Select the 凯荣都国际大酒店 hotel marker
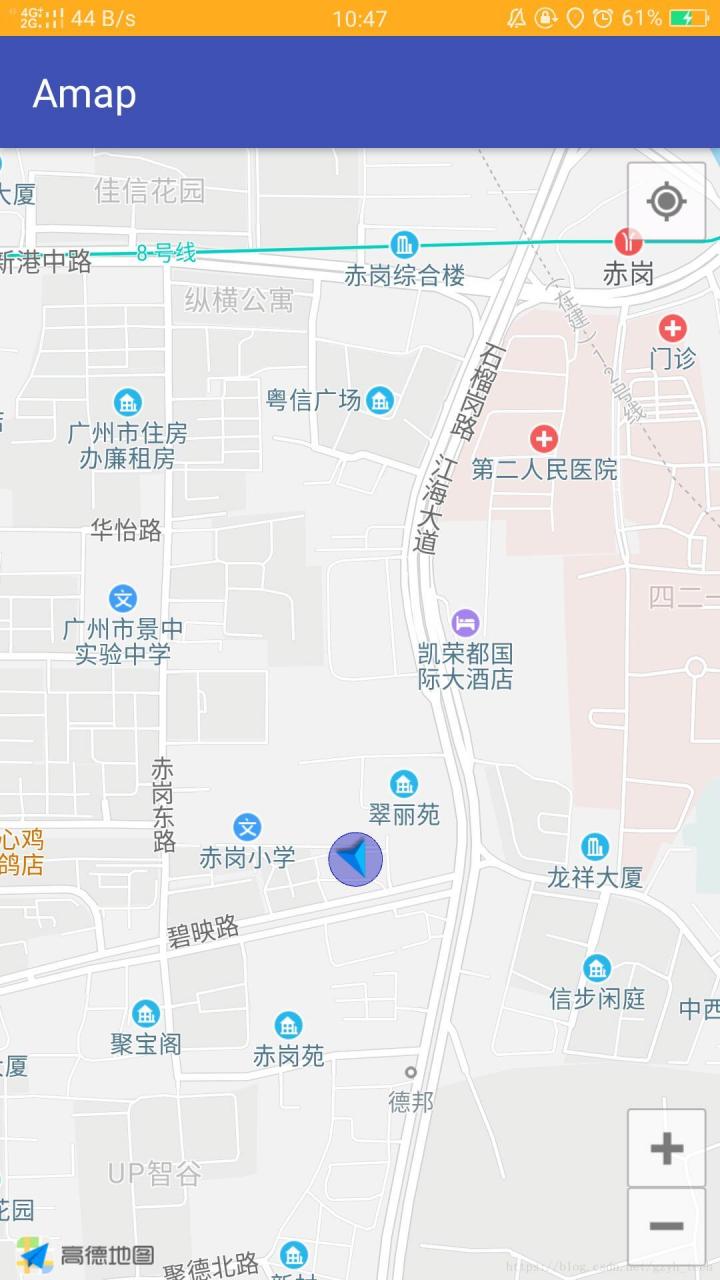720x1280 pixels. pos(465,622)
